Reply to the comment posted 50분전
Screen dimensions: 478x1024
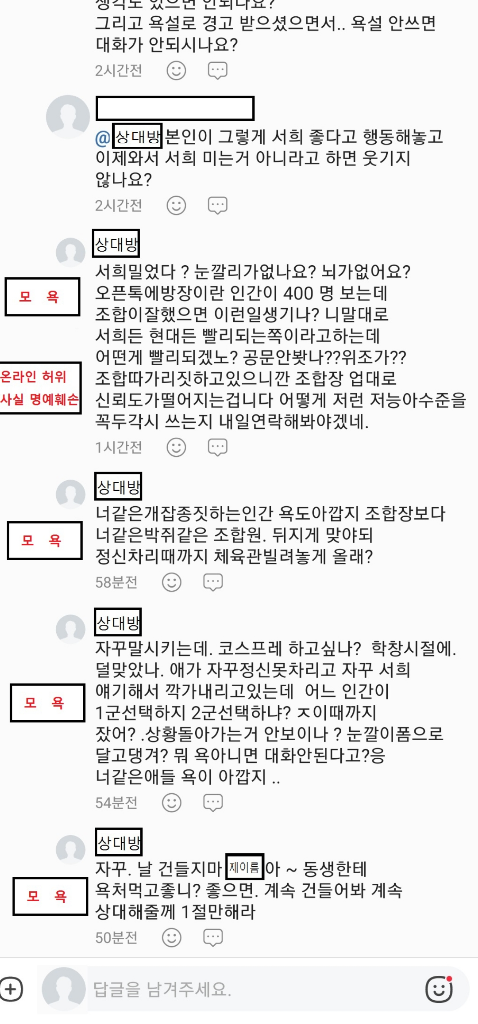point(213,938)
